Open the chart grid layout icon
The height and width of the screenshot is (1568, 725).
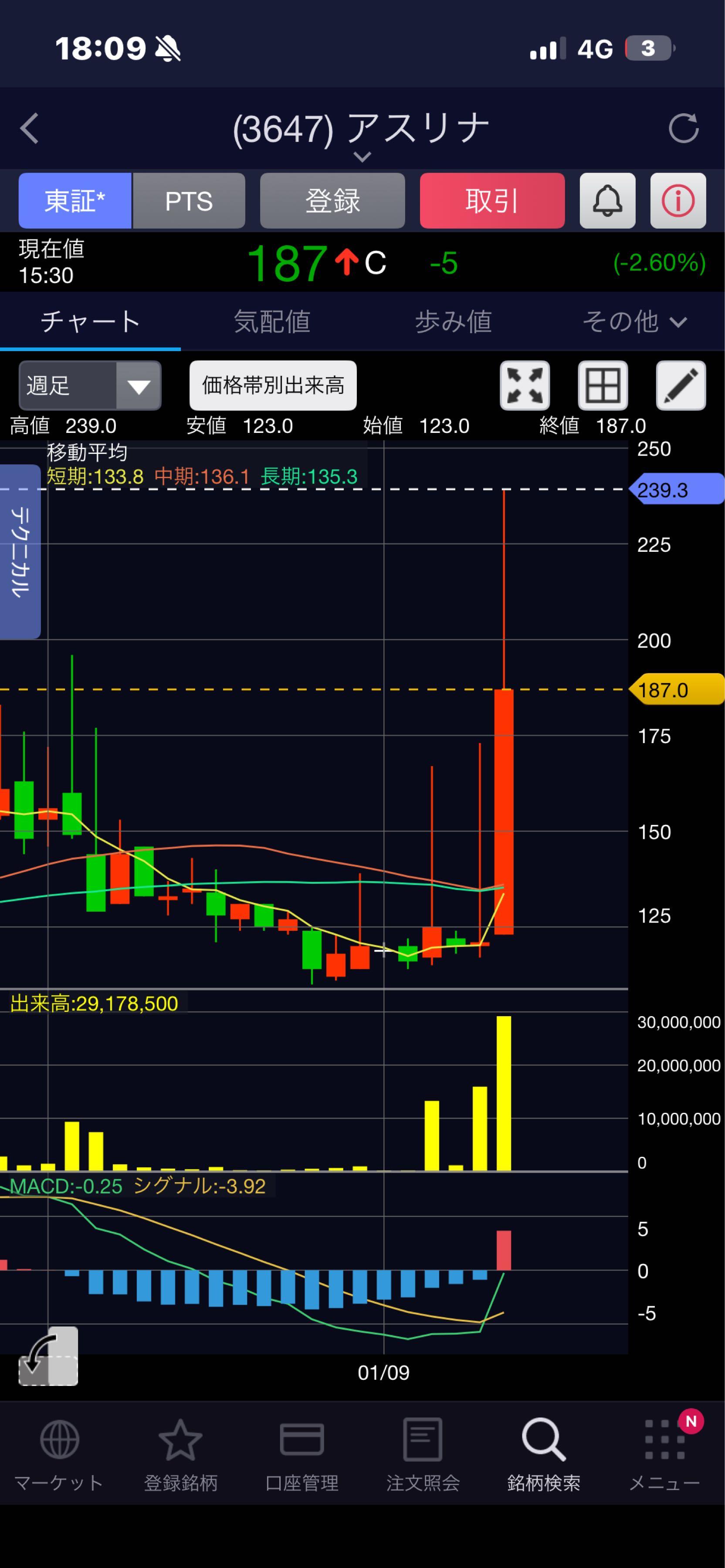coord(602,385)
